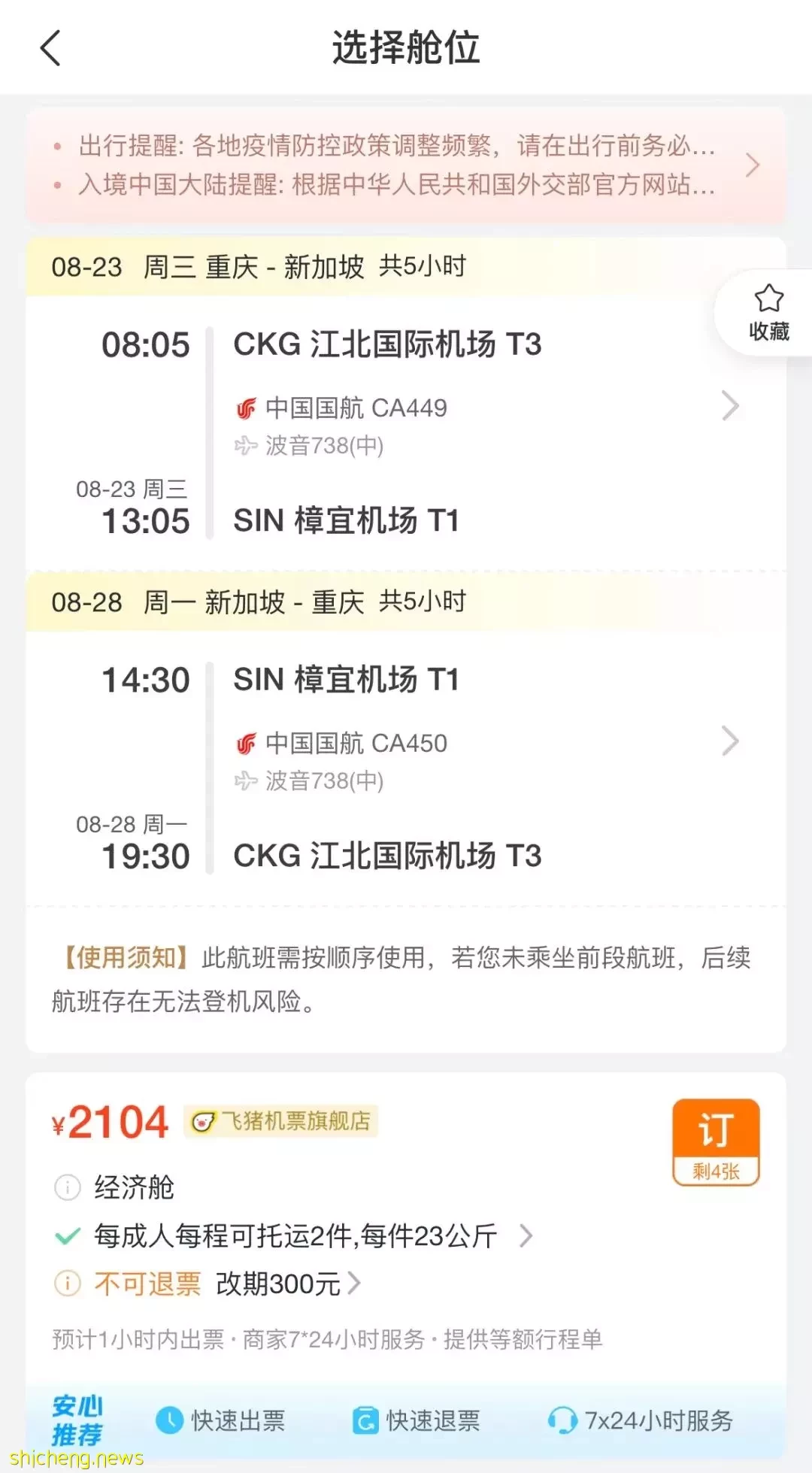Tap the orange 订 button to book

716,1142
